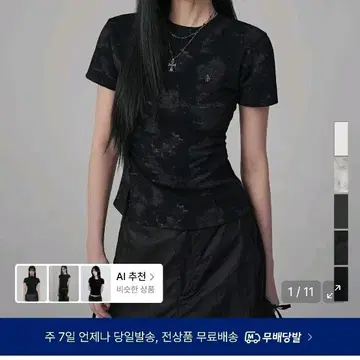Image resolution: width=360 pixels, height=360 pixels.
Task: Open the first similar product thumbnail
Action: (x=32, y=283)
